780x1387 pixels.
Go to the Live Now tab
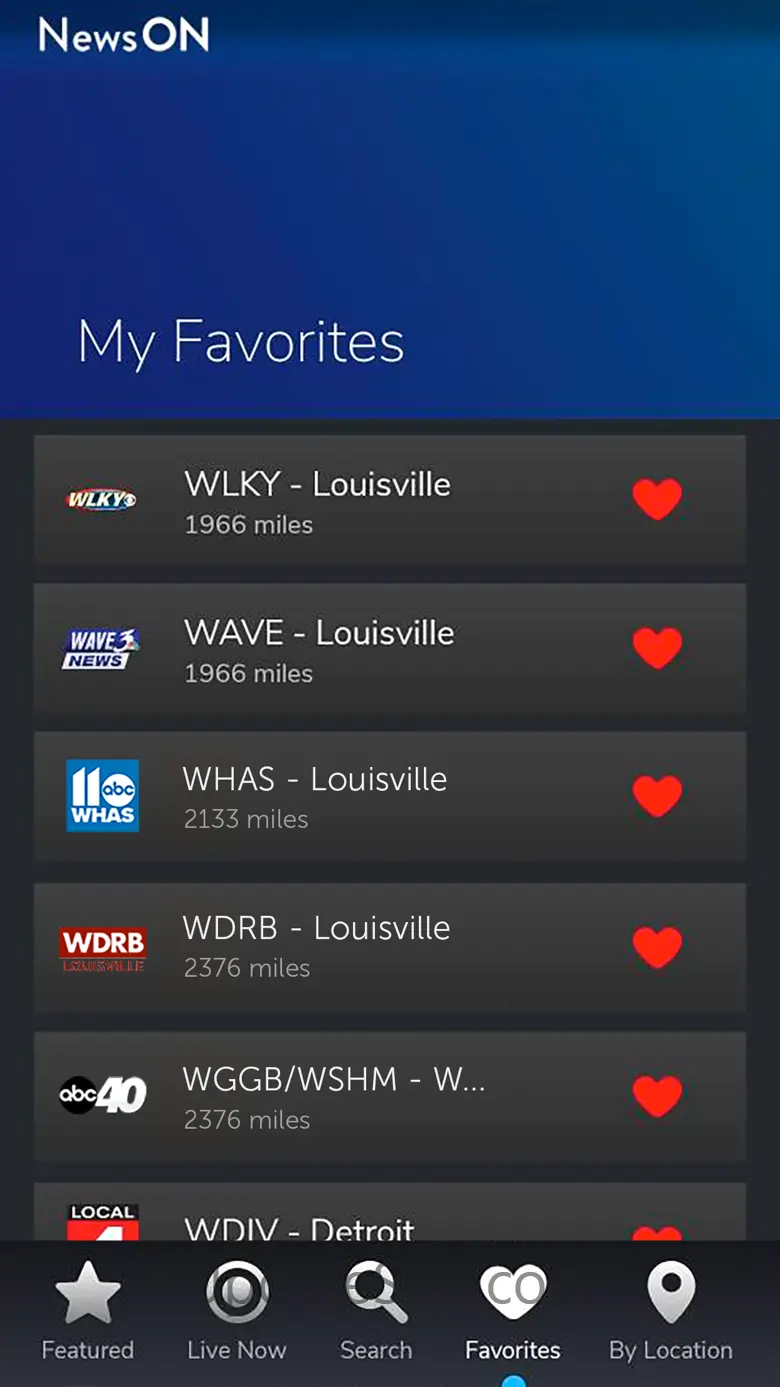(x=237, y=1311)
